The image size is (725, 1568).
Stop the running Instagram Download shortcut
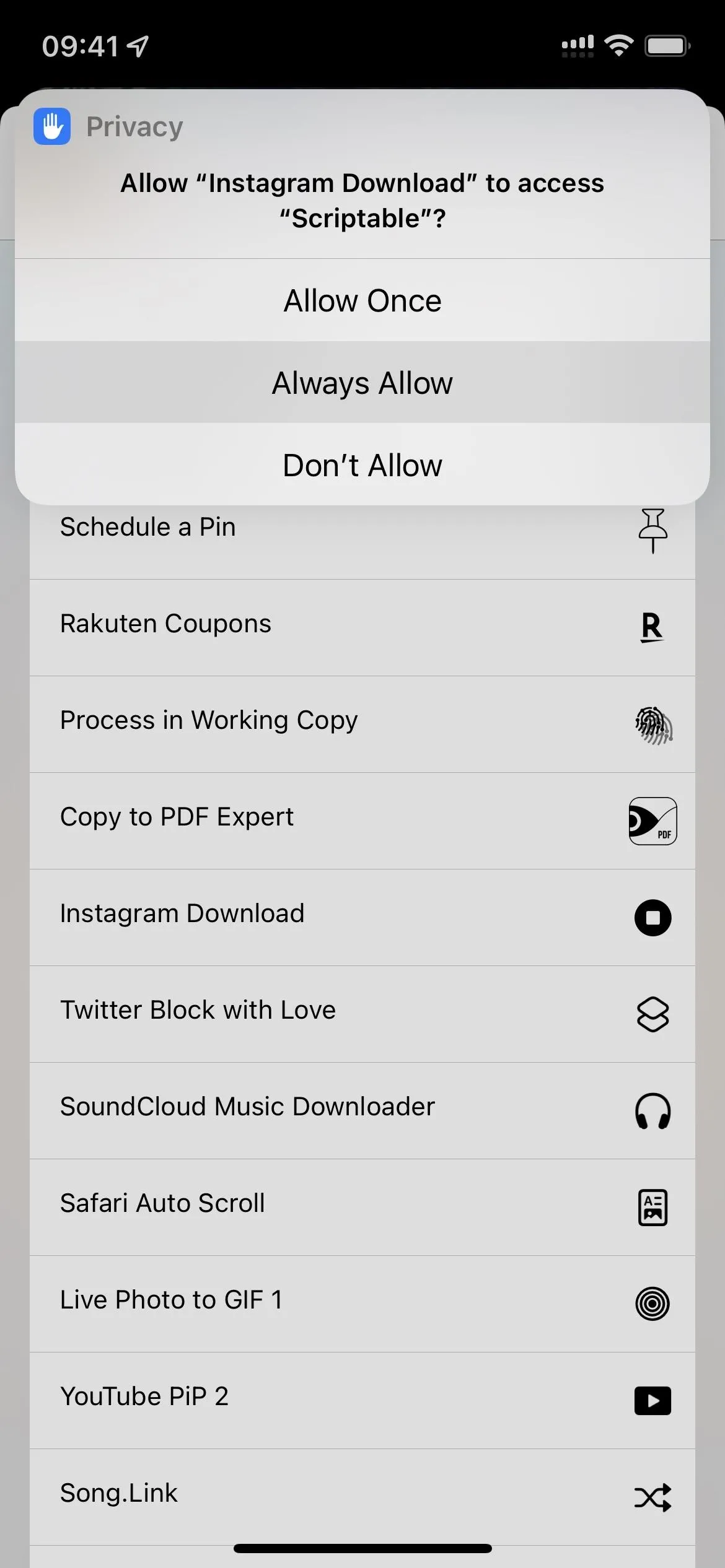coord(652,918)
